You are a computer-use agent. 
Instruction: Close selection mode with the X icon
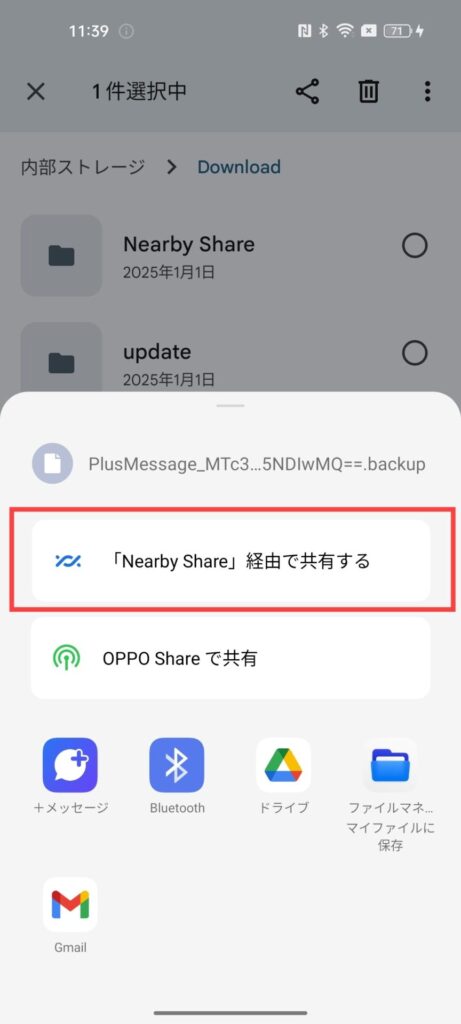tap(36, 91)
